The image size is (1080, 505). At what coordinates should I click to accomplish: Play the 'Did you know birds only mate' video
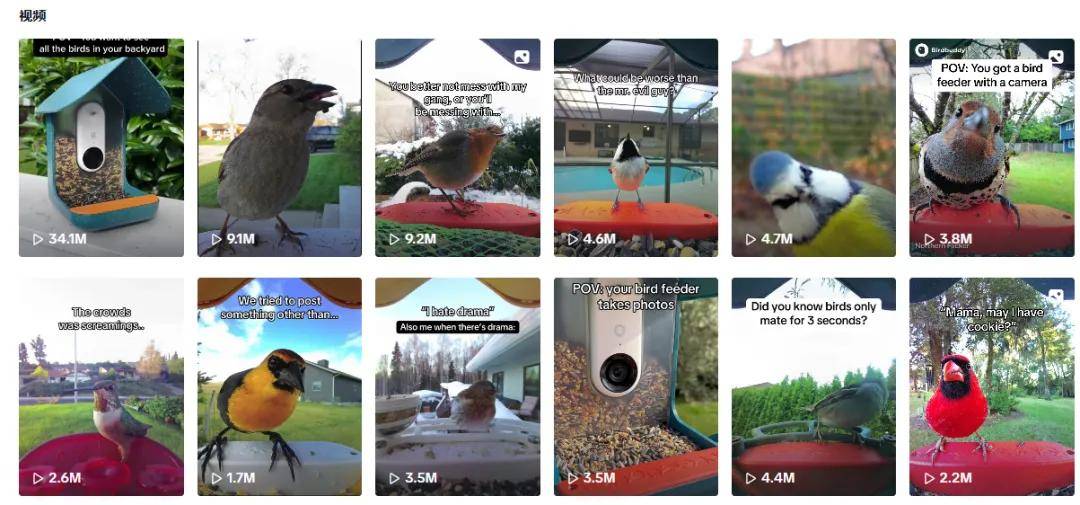click(813, 387)
